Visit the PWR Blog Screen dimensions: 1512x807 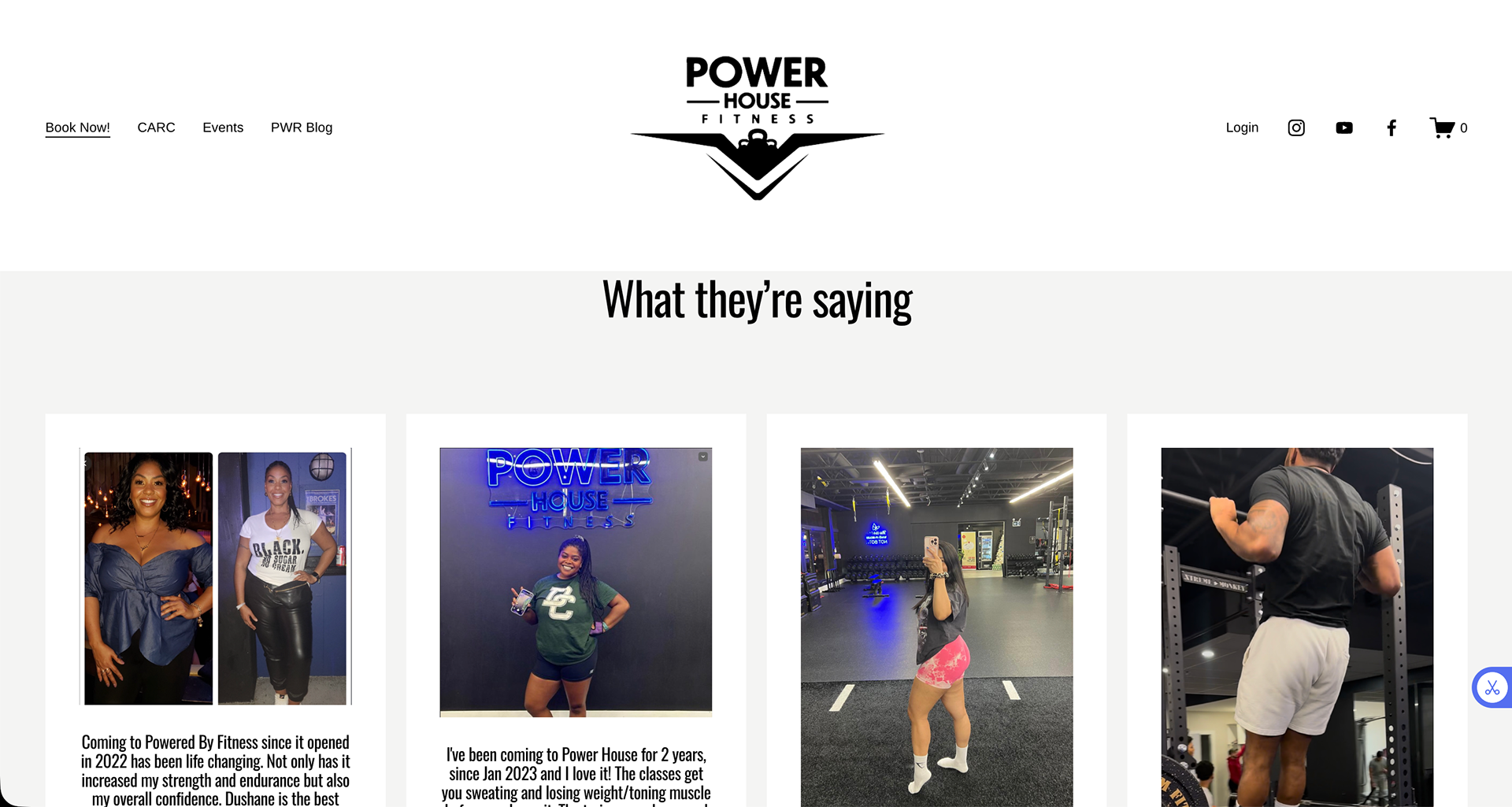pyautogui.click(x=302, y=128)
